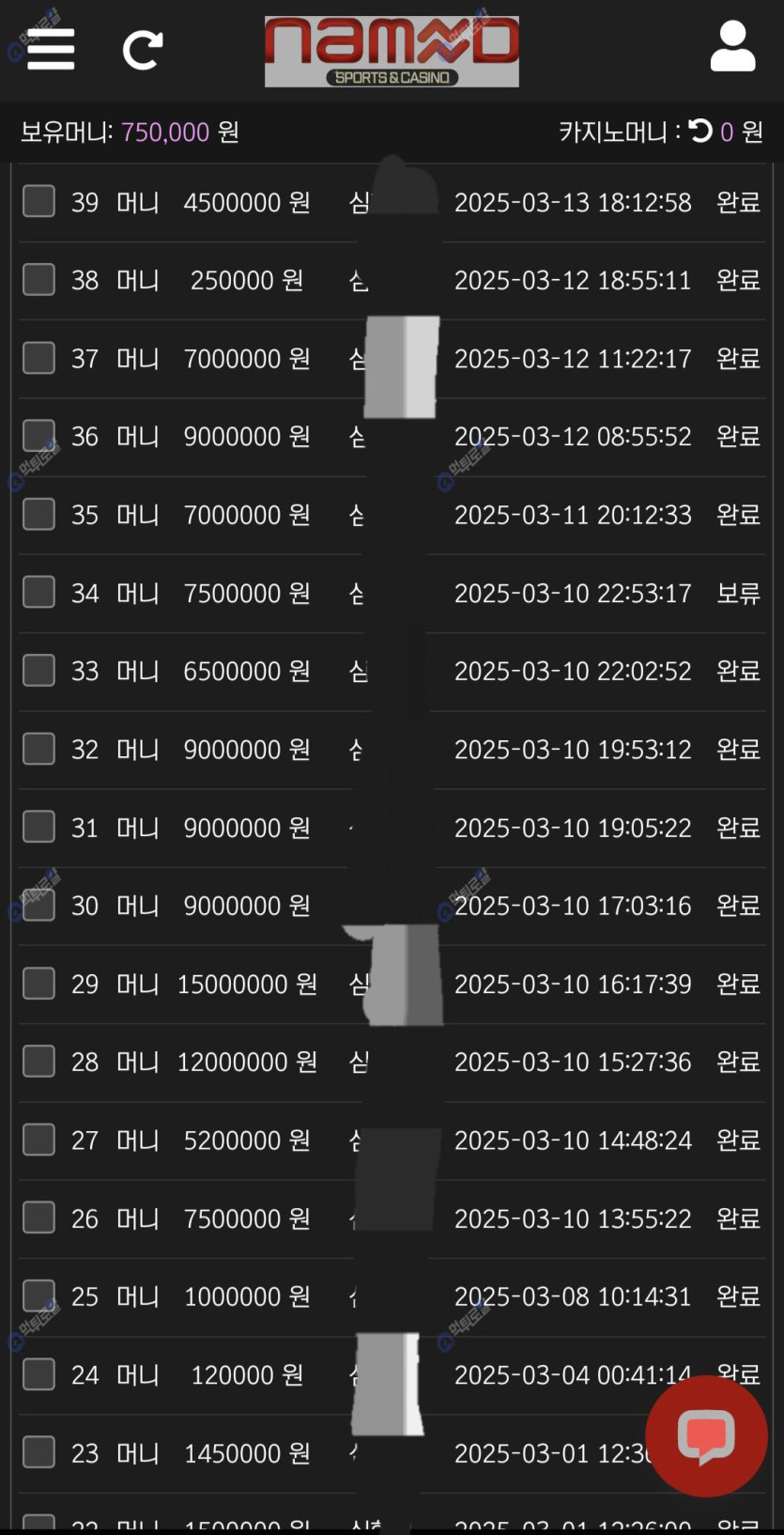Check the box for row 39
Screen dimensions: 784x1535
click(38, 201)
